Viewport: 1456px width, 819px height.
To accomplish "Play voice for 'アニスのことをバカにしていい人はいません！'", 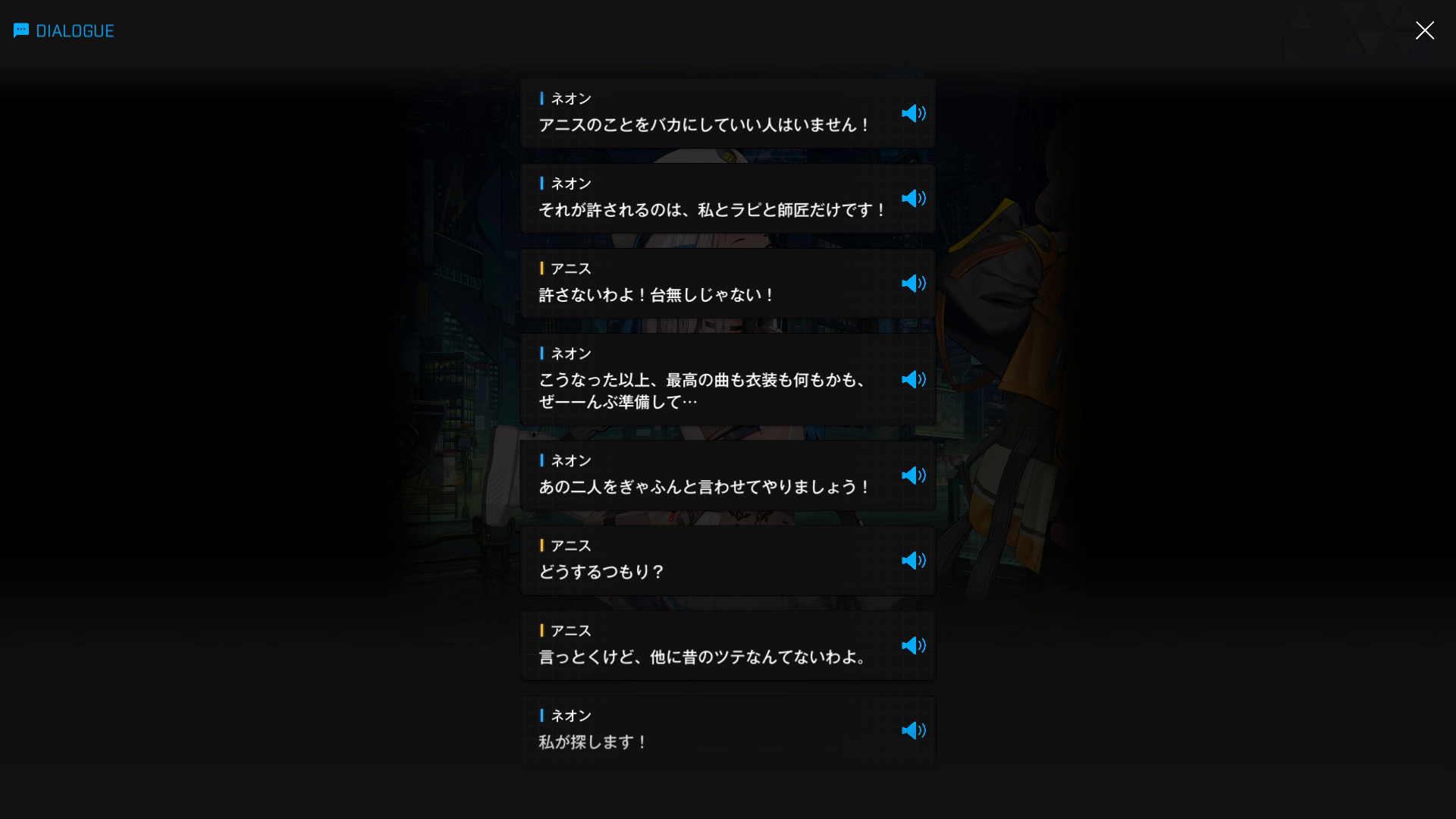I will (x=913, y=113).
